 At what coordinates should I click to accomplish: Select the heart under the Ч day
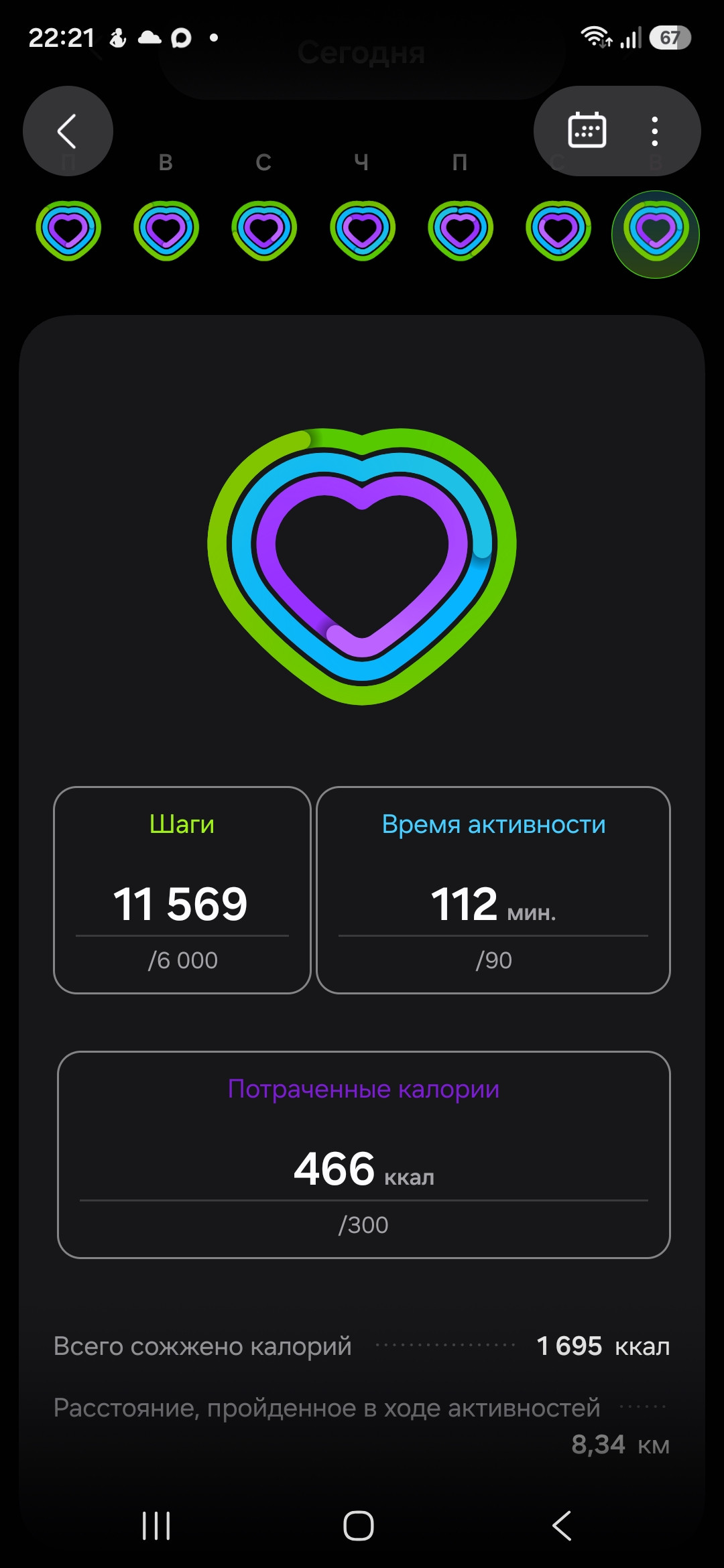coord(363,231)
